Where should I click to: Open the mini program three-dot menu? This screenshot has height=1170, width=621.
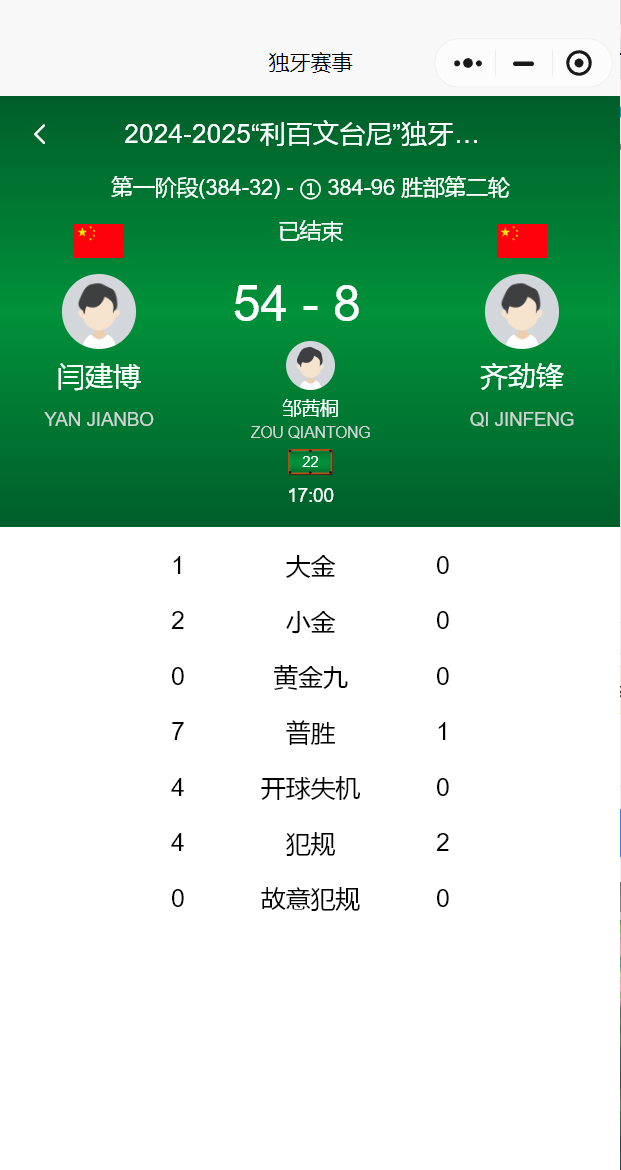pyautogui.click(x=467, y=63)
